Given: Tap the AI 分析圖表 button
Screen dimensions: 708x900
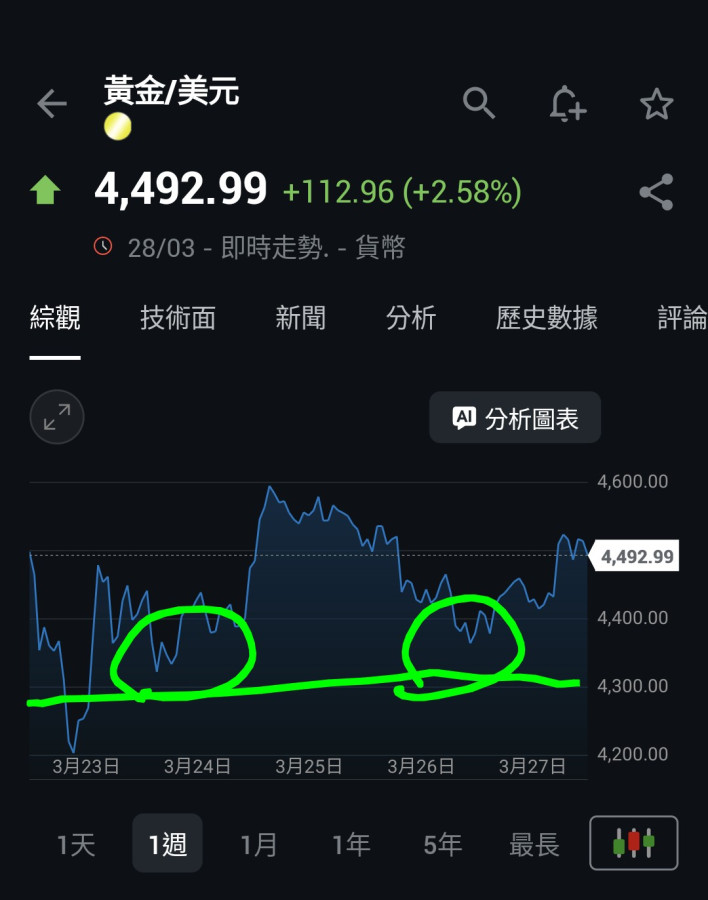Looking at the screenshot, I should click(x=515, y=418).
